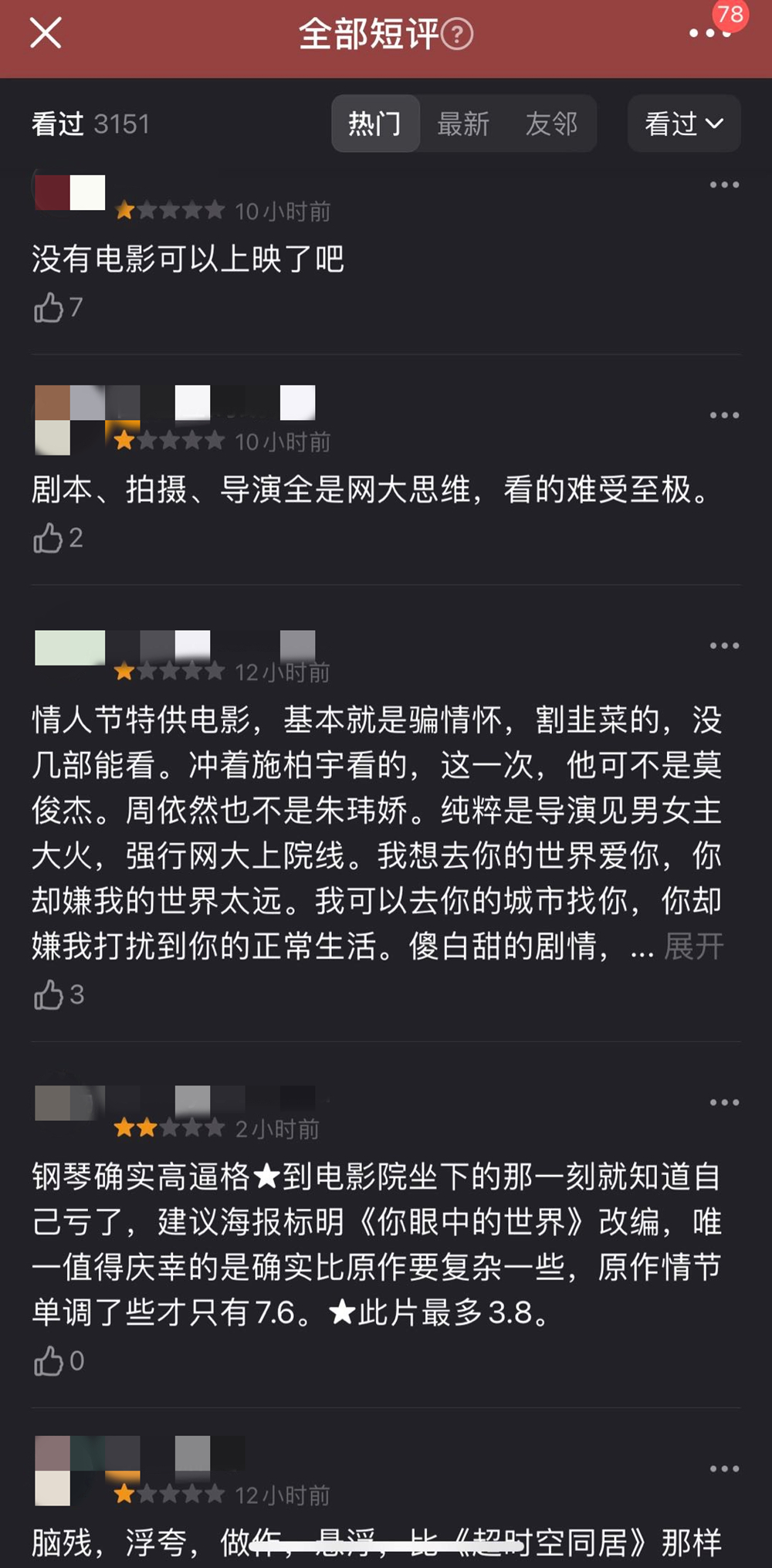Open the help icon beside 全部短评
772x1568 pixels.
point(457,35)
